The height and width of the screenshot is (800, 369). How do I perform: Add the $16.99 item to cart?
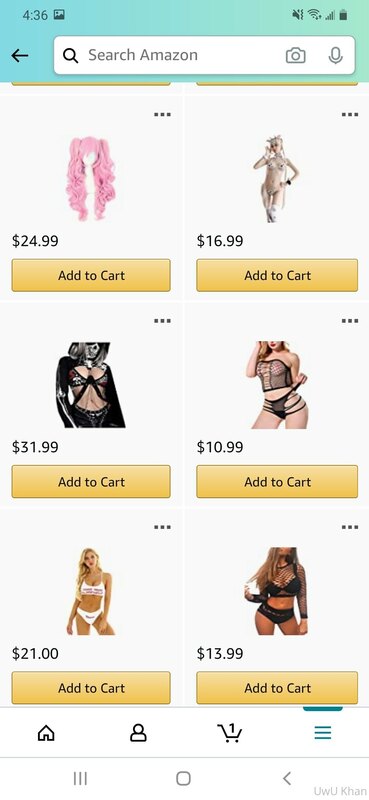click(x=277, y=276)
